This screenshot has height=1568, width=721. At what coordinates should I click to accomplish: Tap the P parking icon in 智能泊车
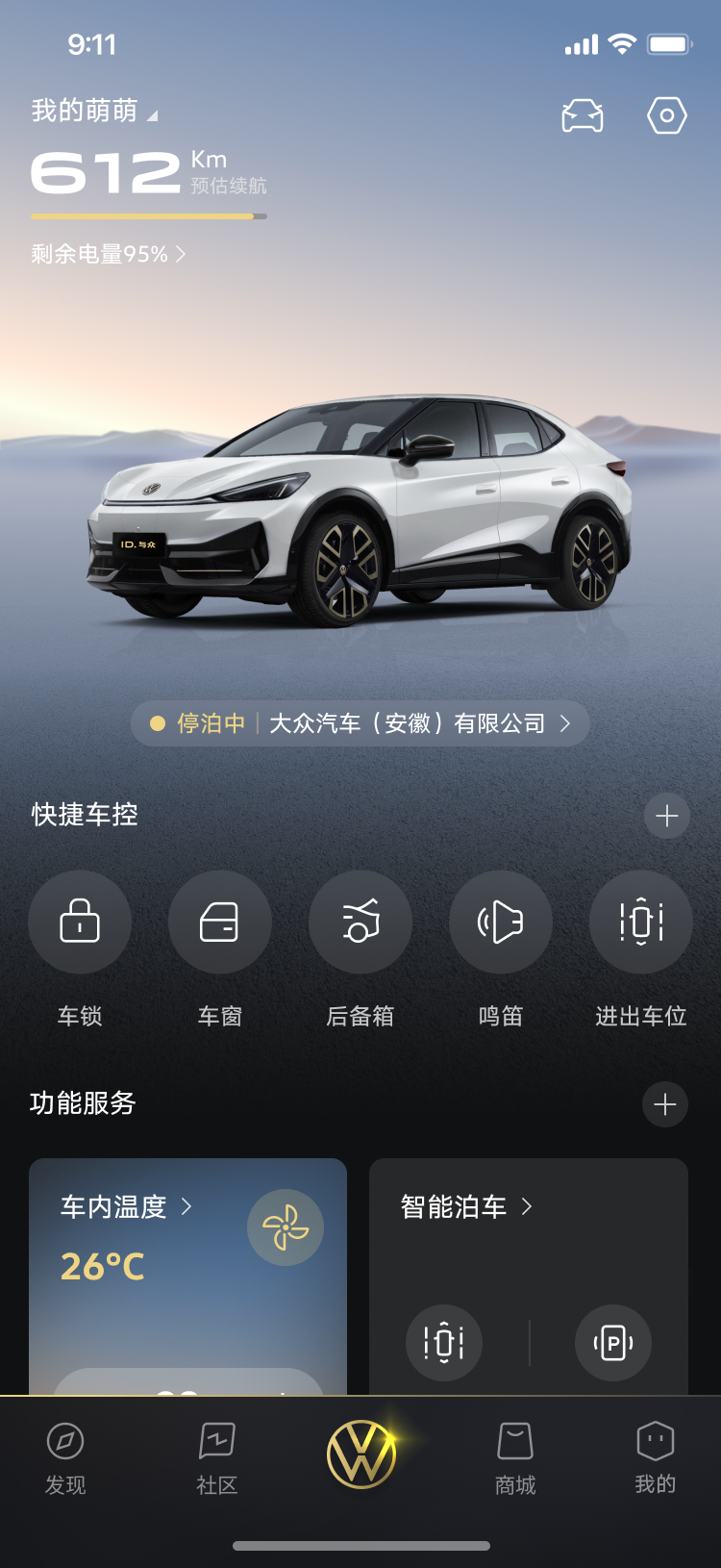tap(613, 1342)
